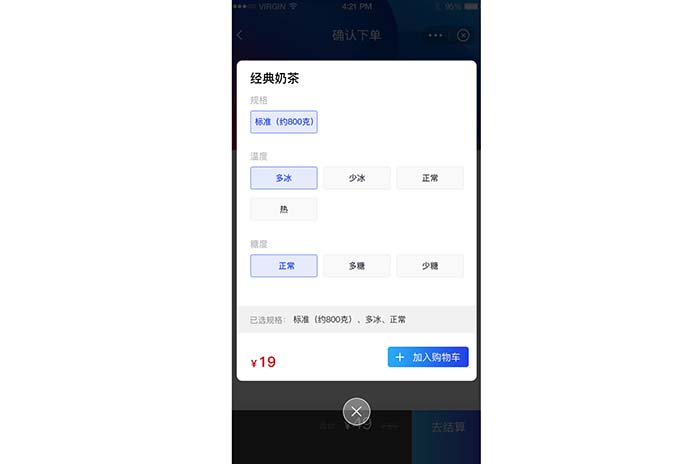
Task: Tap 加入购物车 to add to cart
Action: (428, 357)
